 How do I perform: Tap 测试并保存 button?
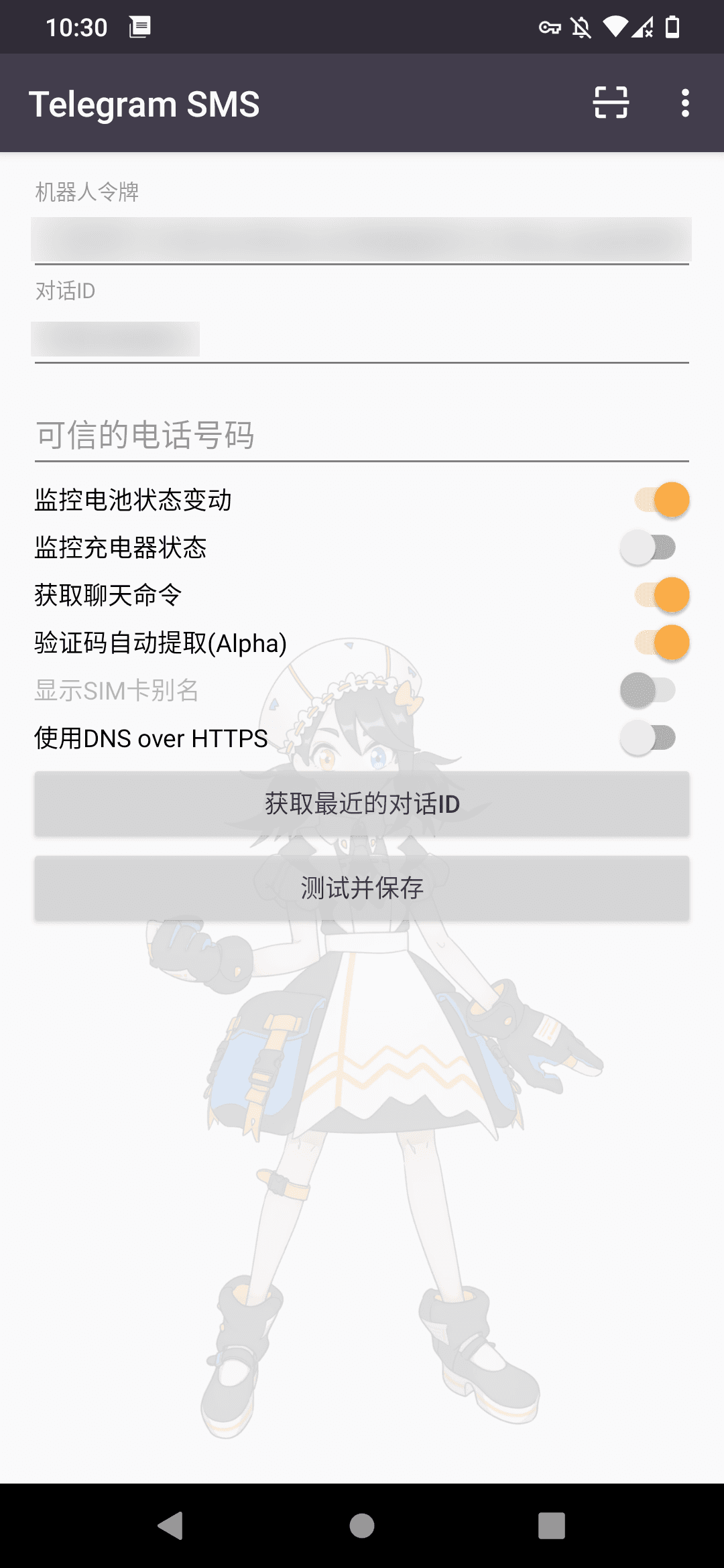361,888
